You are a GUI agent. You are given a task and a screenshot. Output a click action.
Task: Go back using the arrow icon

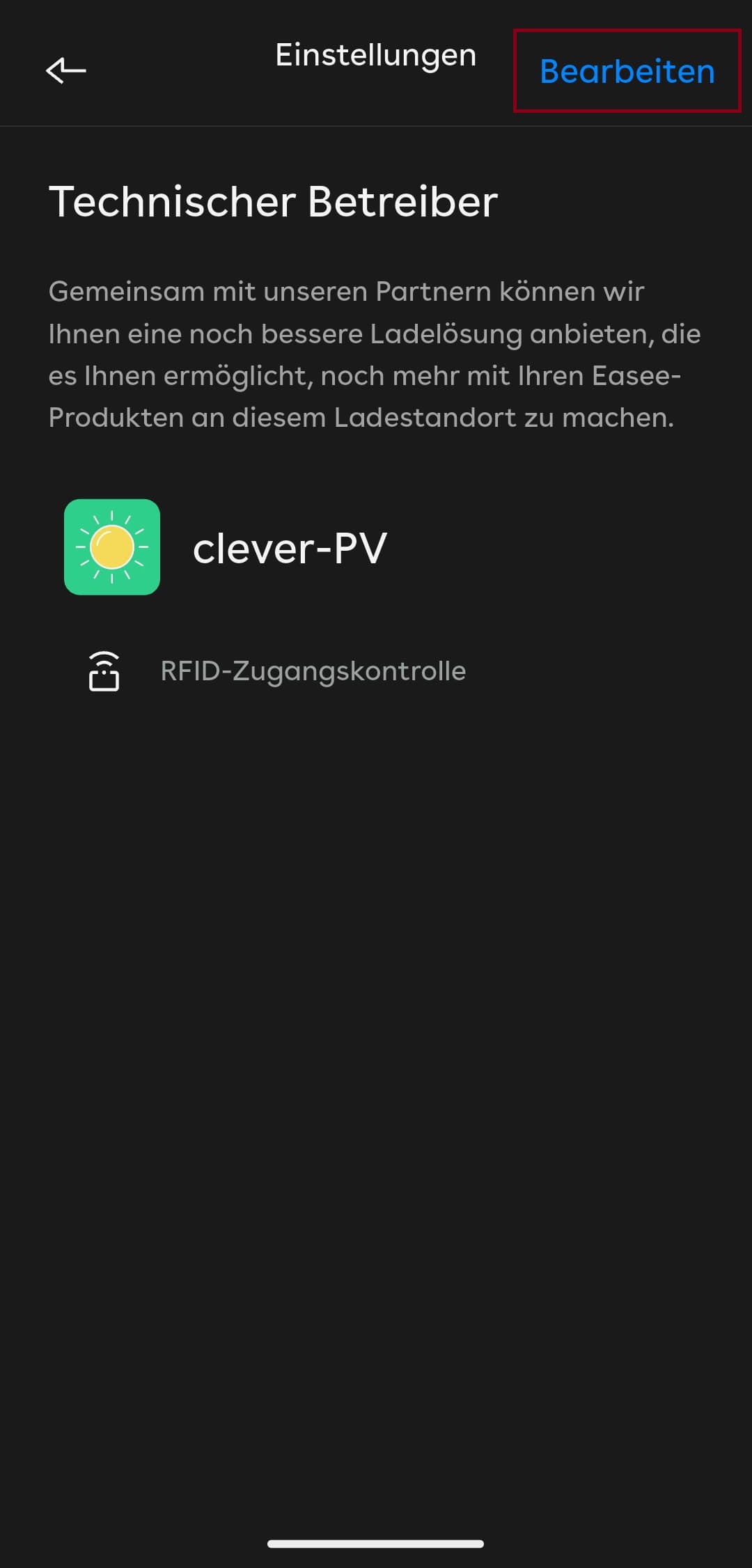(66, 70)
